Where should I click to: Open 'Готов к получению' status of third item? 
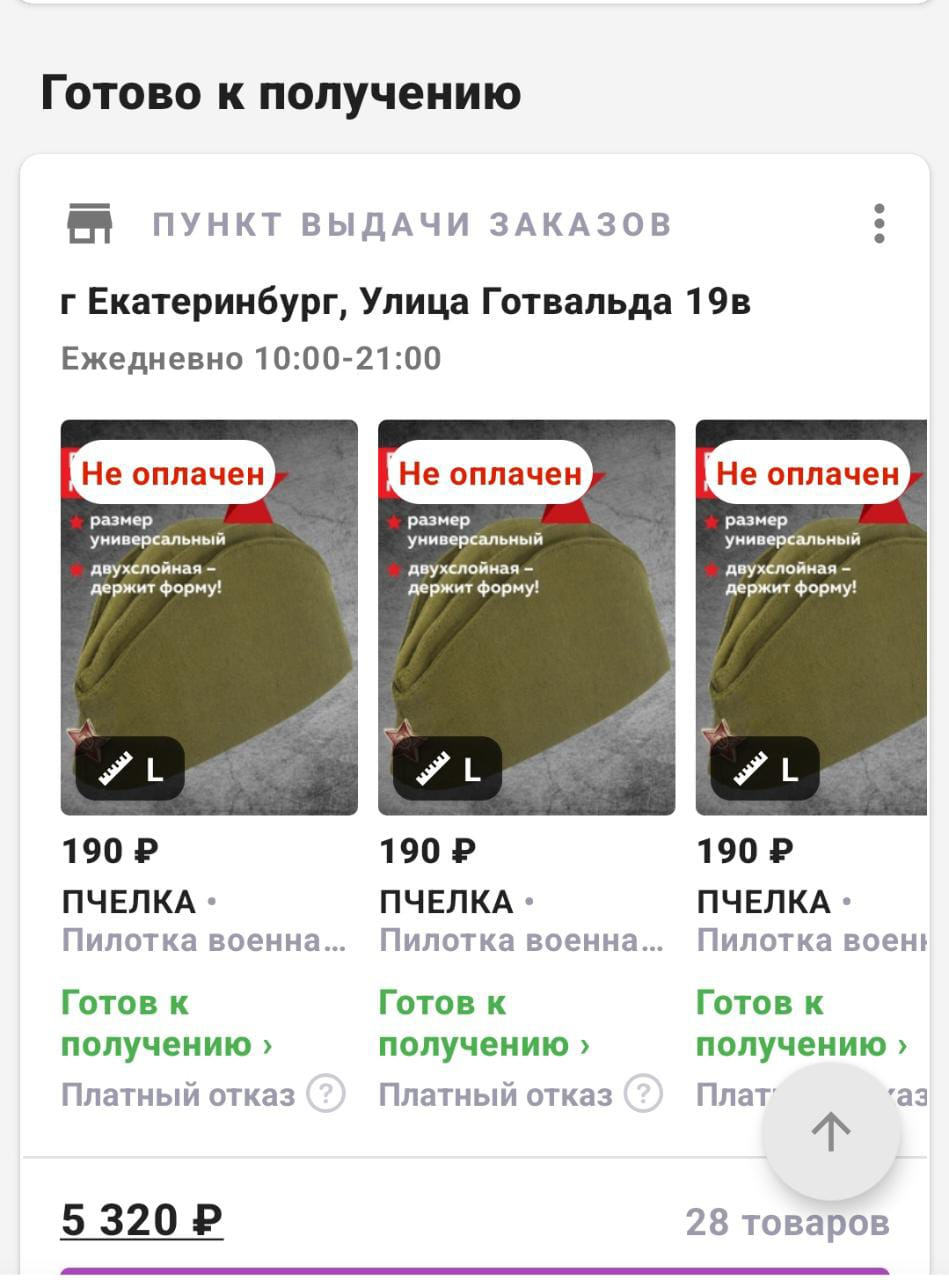click(x=800, y=1023)
